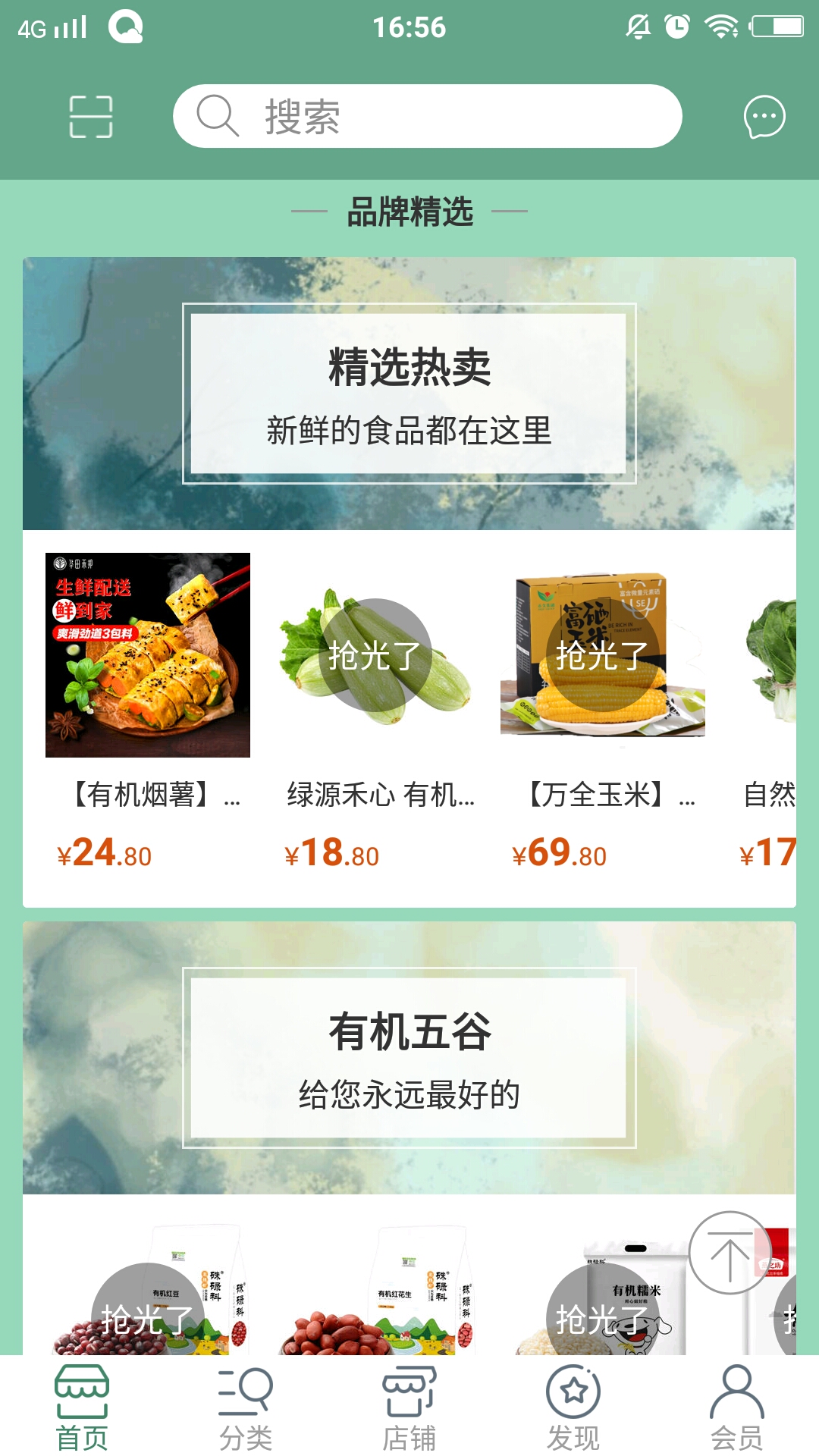Open the 有机五谷 banner
819x1456 pixels.
click(x=409, y=1058)
